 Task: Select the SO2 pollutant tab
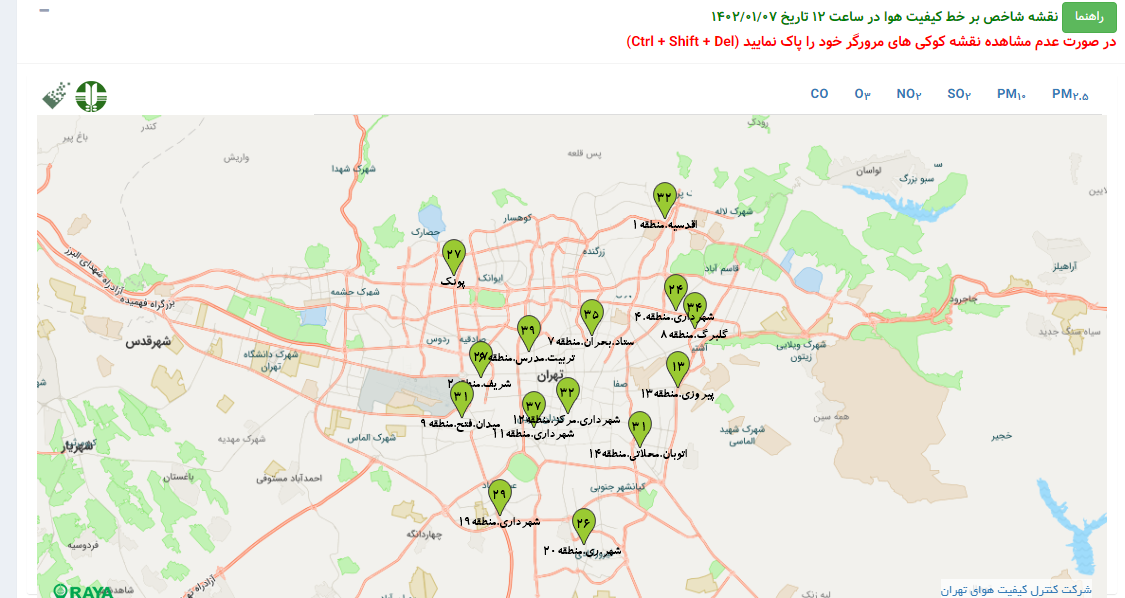(959, 94)
